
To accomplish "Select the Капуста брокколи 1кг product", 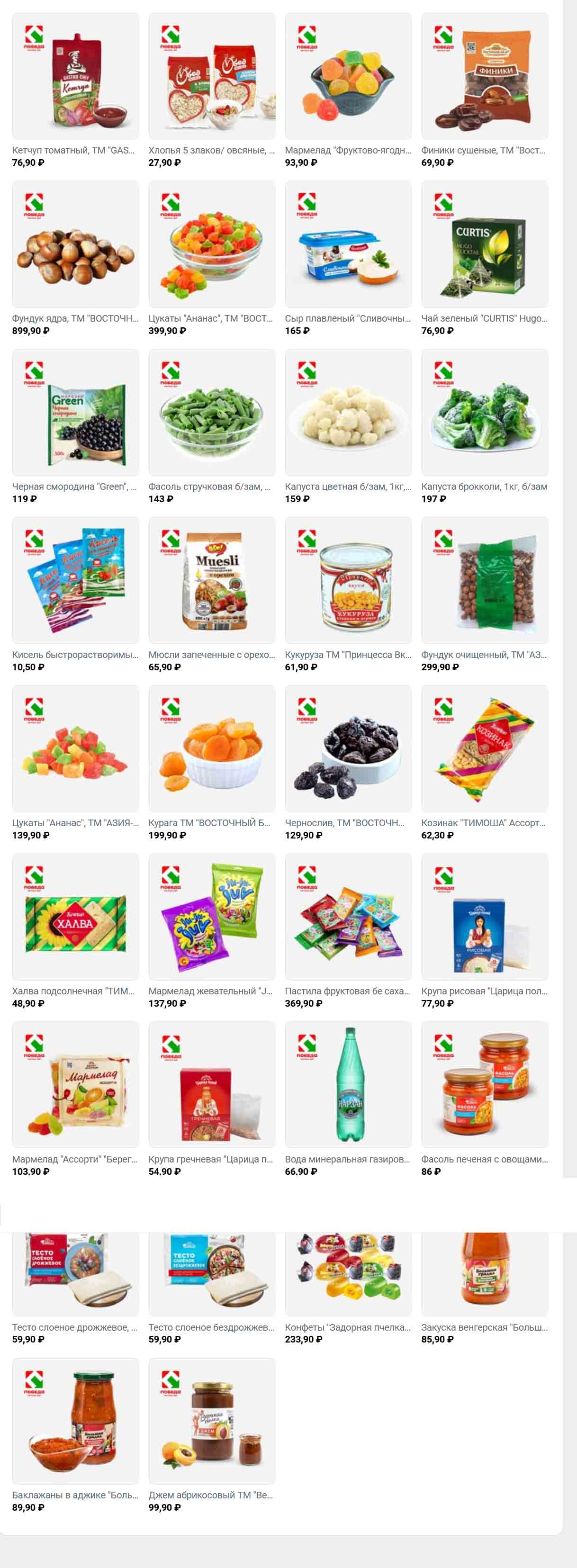I will [x=484, y=413].
